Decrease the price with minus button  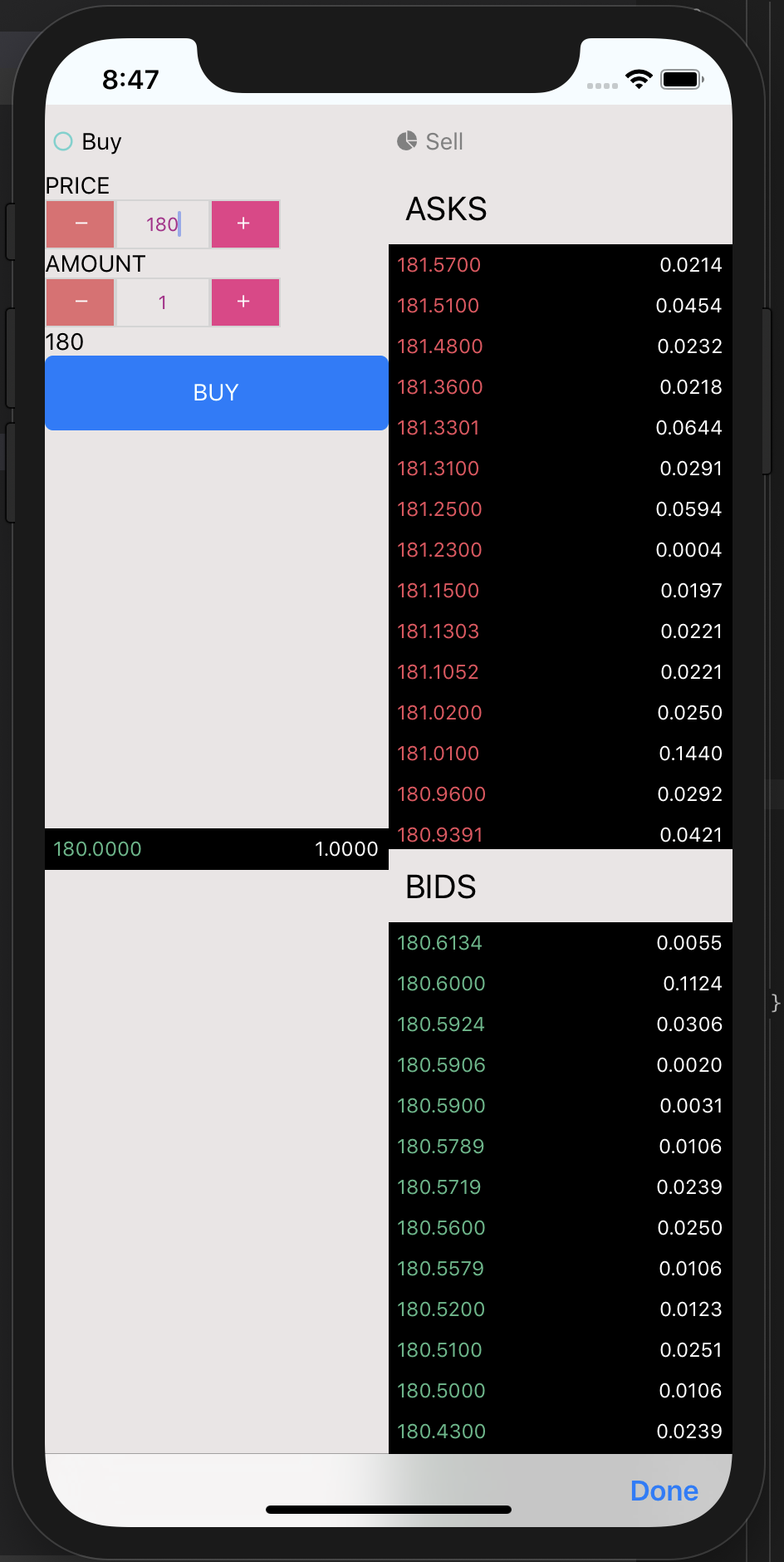[x=81, y=224]
